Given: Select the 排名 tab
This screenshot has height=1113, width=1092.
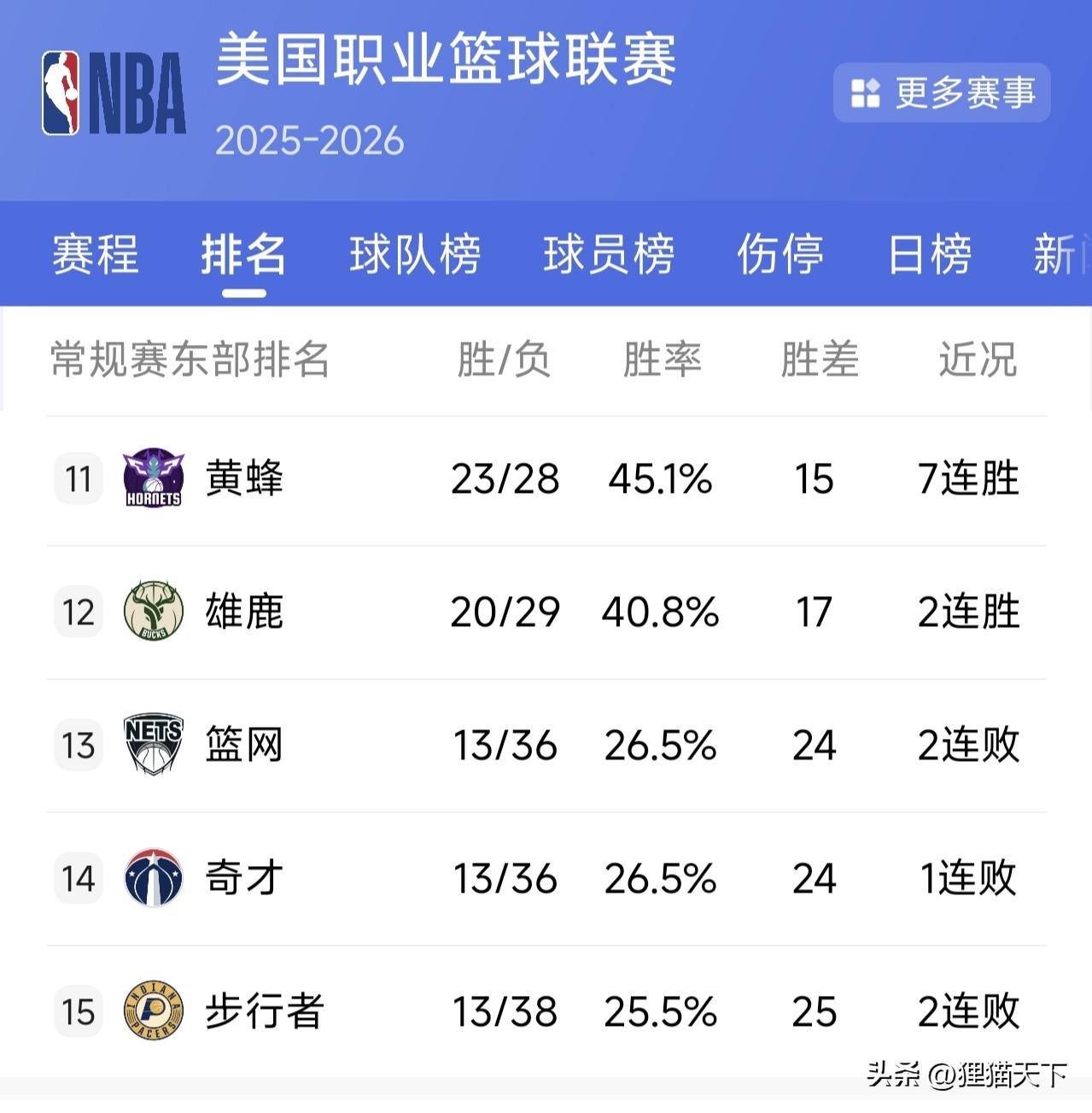Looking at the screenshot, I should point(244,254).
